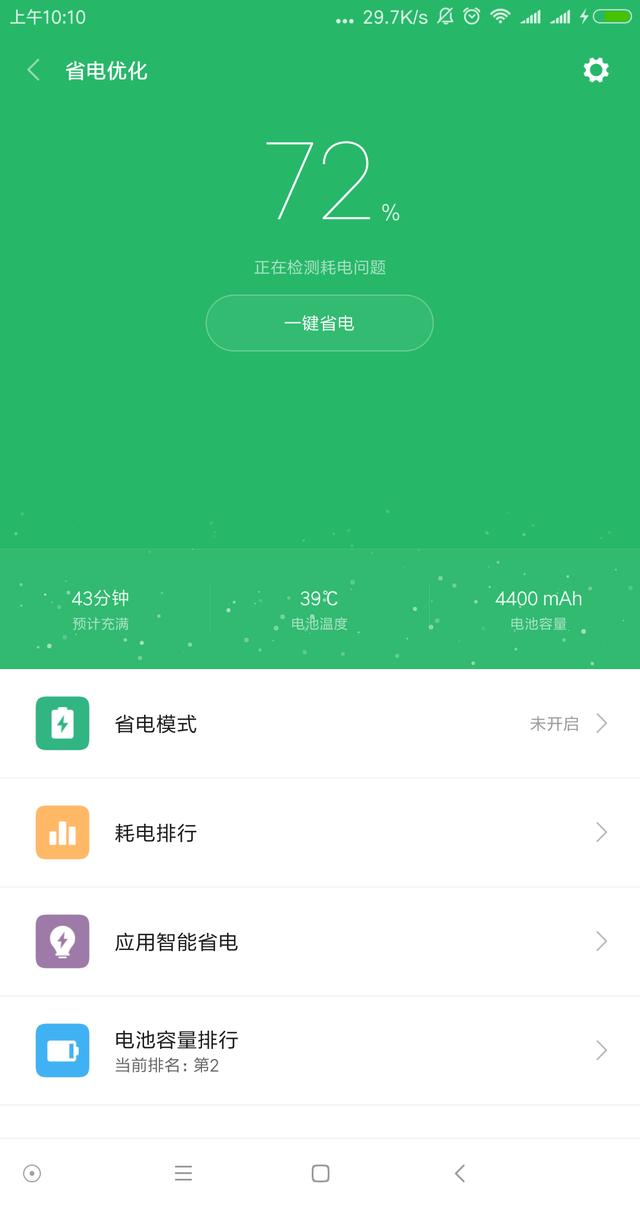The height and width of the screenshot is (1209, 640).
Task: Open the 电池容量排行 row
Action: coord(320,1051)
